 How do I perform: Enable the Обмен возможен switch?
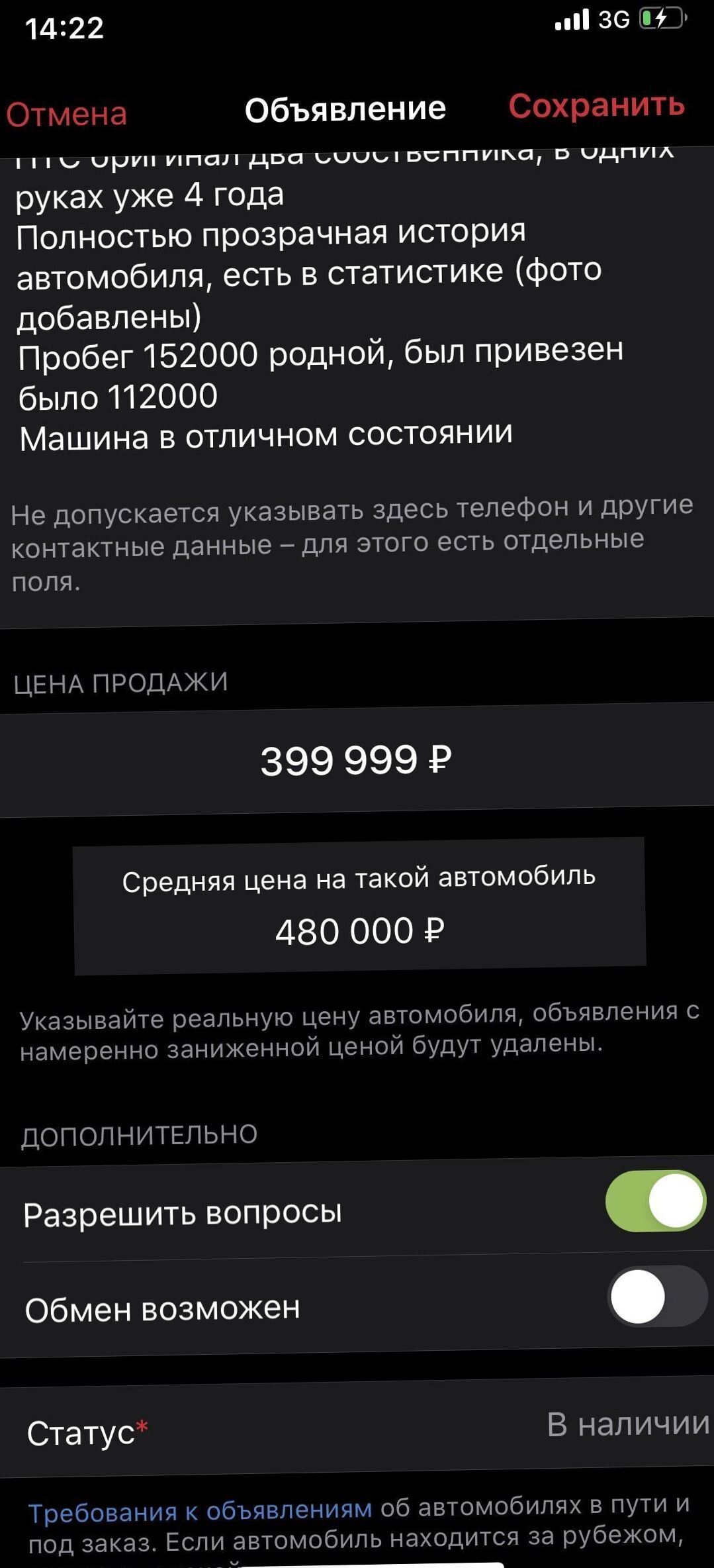pos(658,1296)
